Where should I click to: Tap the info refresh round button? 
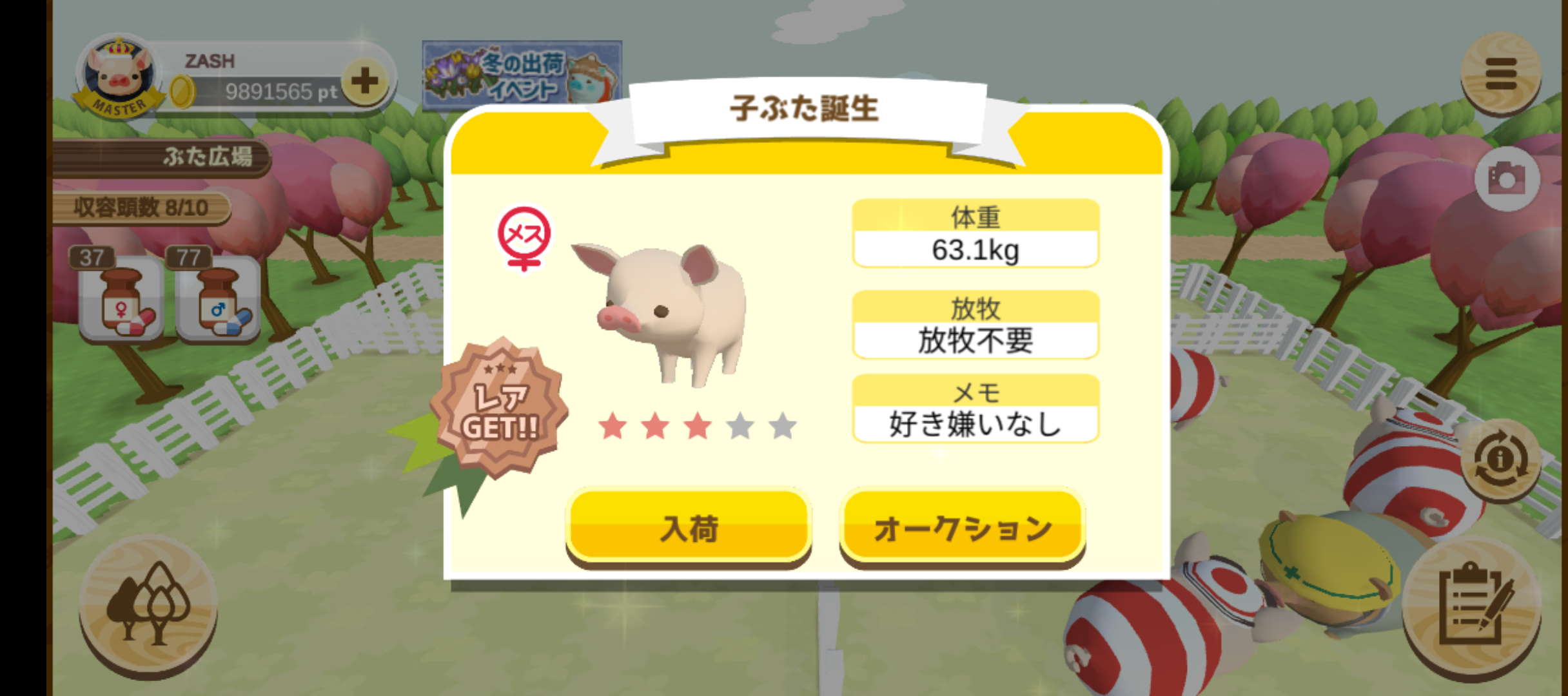click(1500, 460)
